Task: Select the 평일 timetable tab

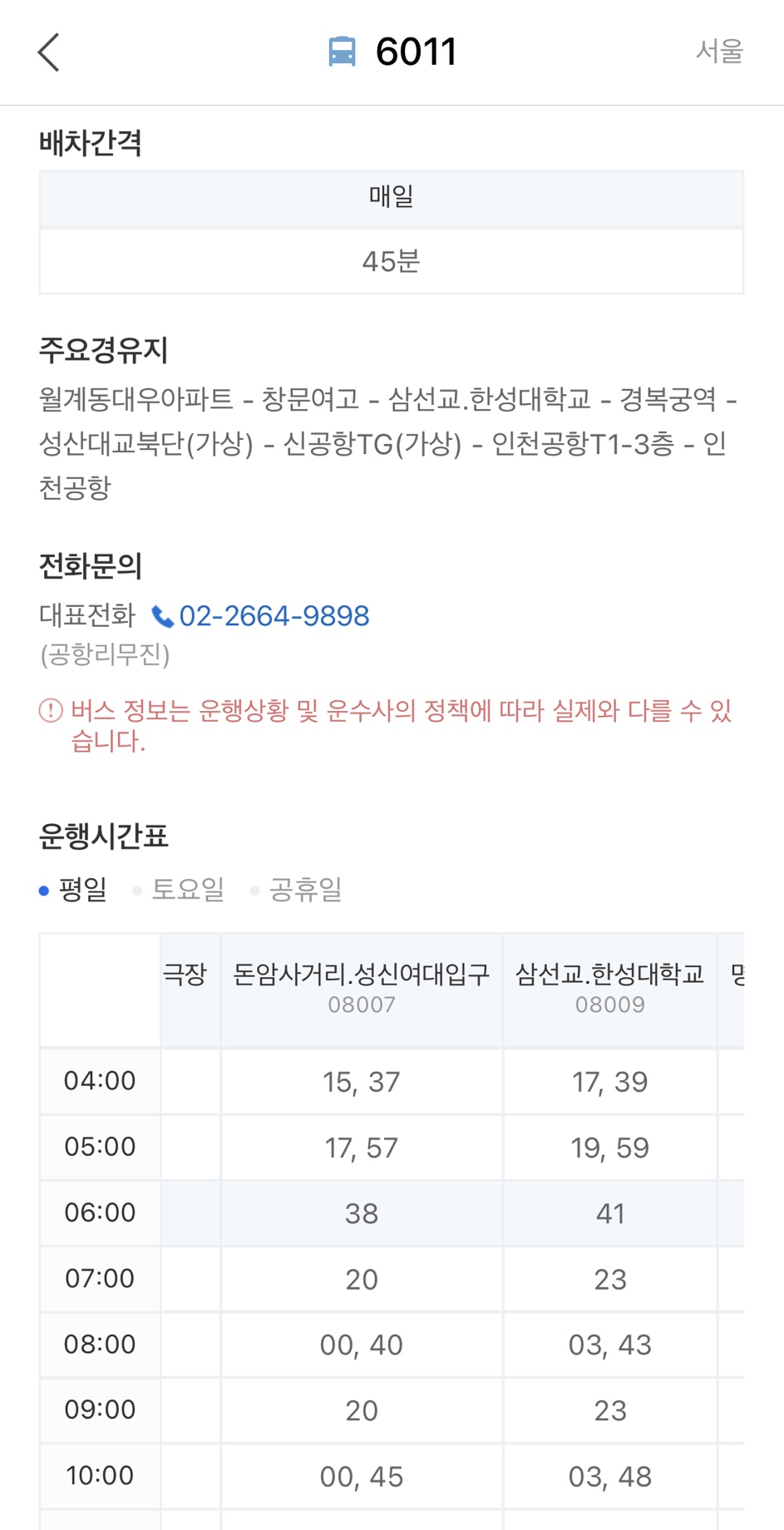Action: (x=73, y=890)
